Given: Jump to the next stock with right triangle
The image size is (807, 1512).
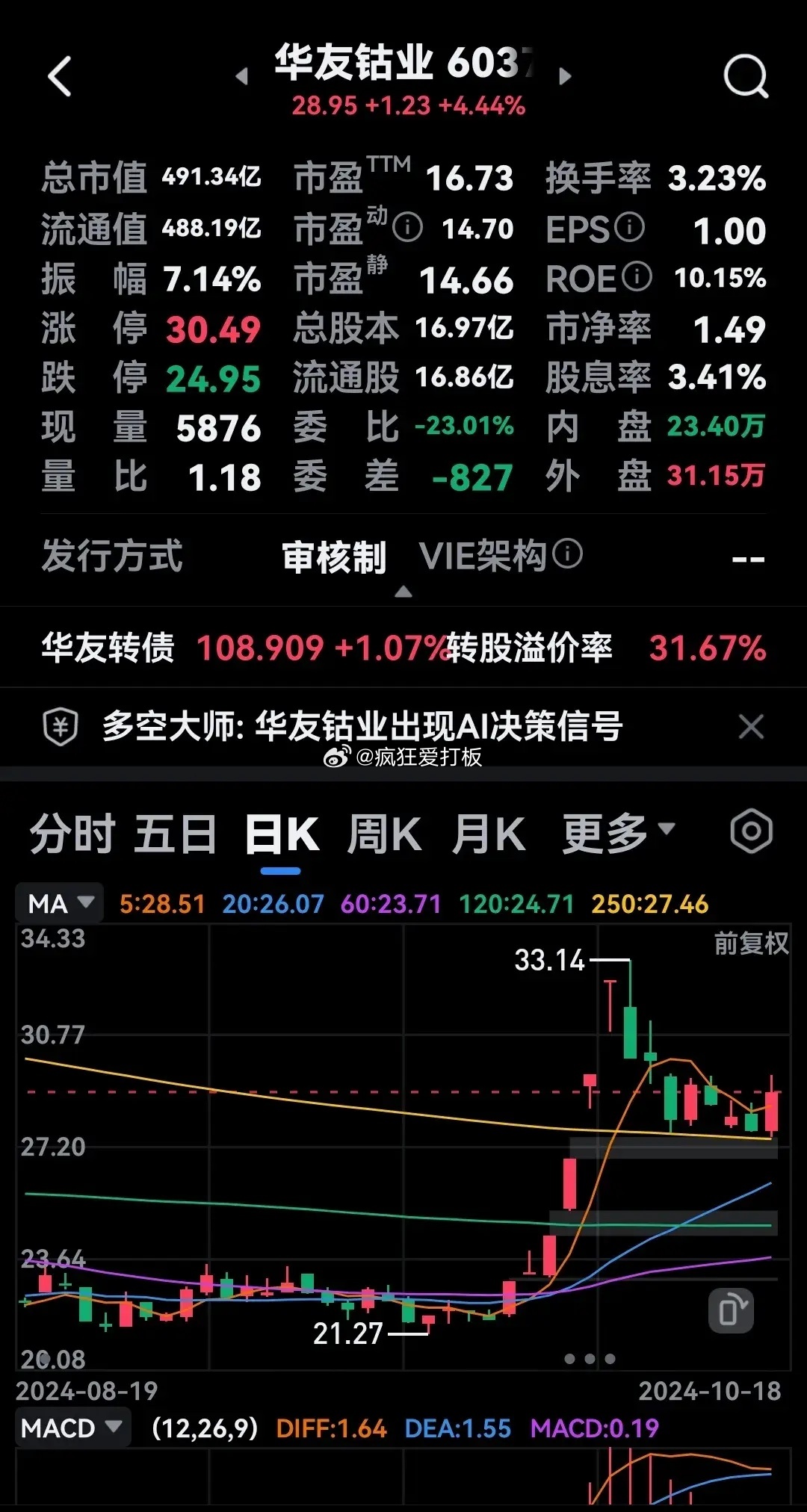Looking at the screenshot, I should (565, 76).
